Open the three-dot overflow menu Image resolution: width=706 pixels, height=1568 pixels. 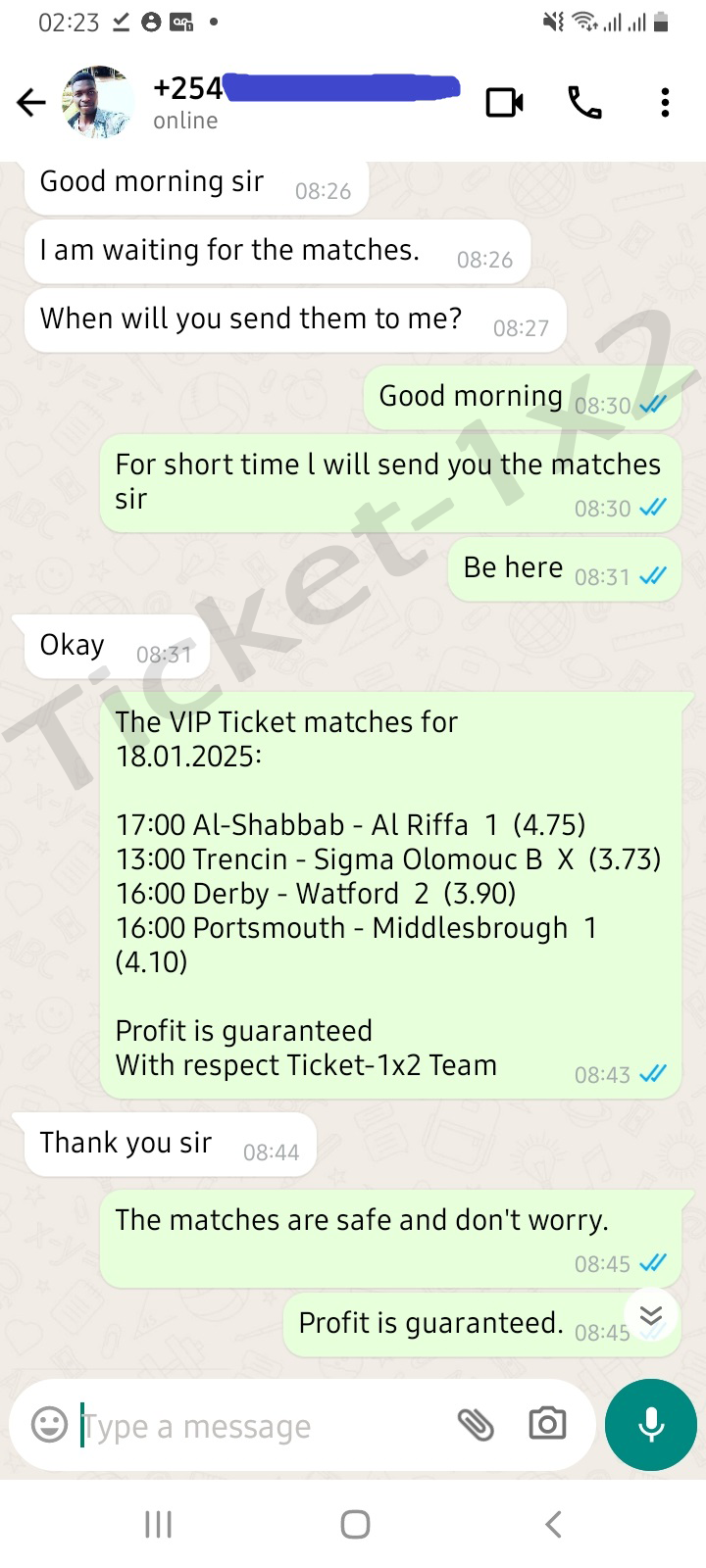[665, 102]
